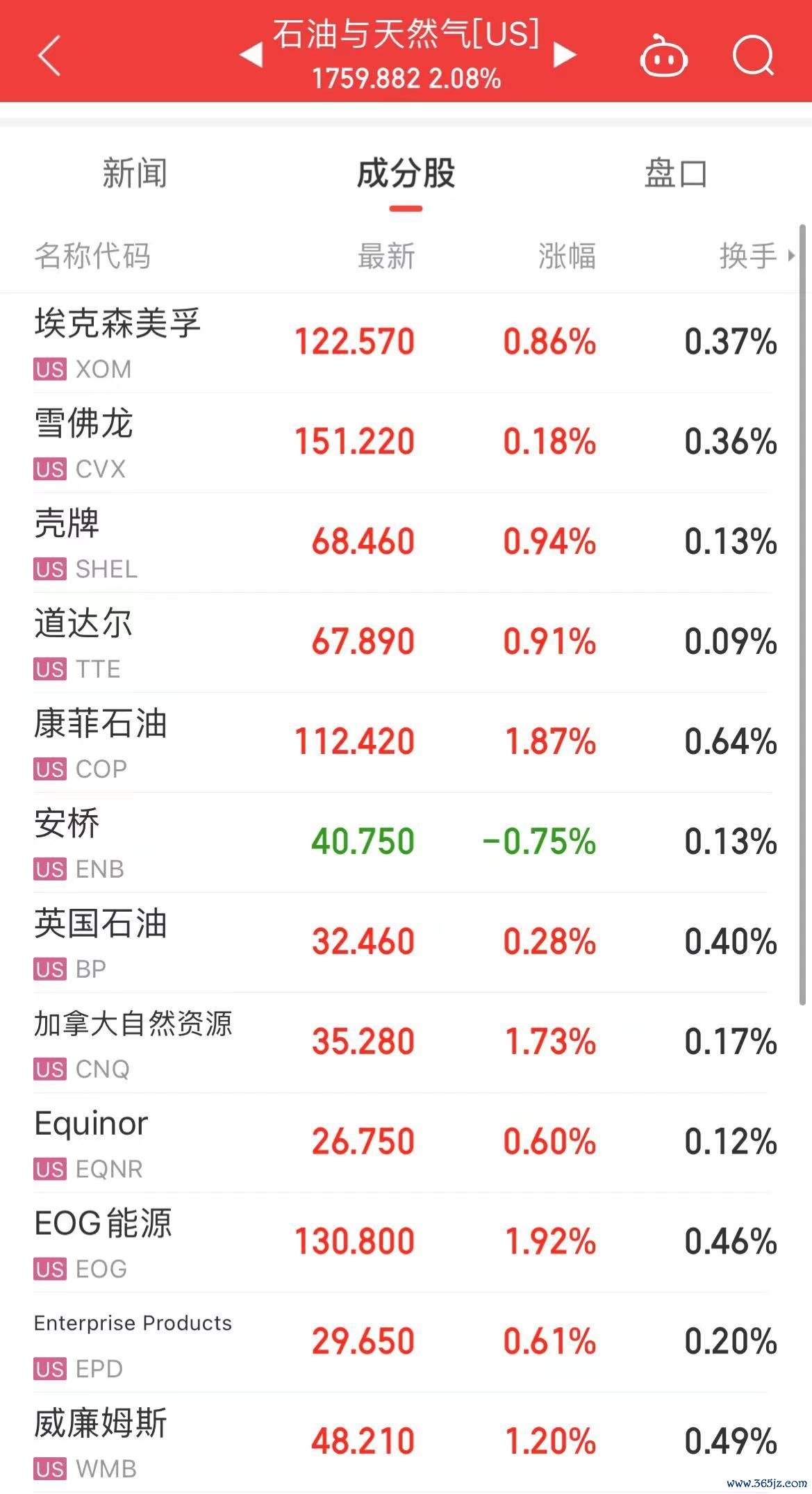Sort list by 涨幅 column
This screenshot has height=1494, width=812.
[567, 256]
